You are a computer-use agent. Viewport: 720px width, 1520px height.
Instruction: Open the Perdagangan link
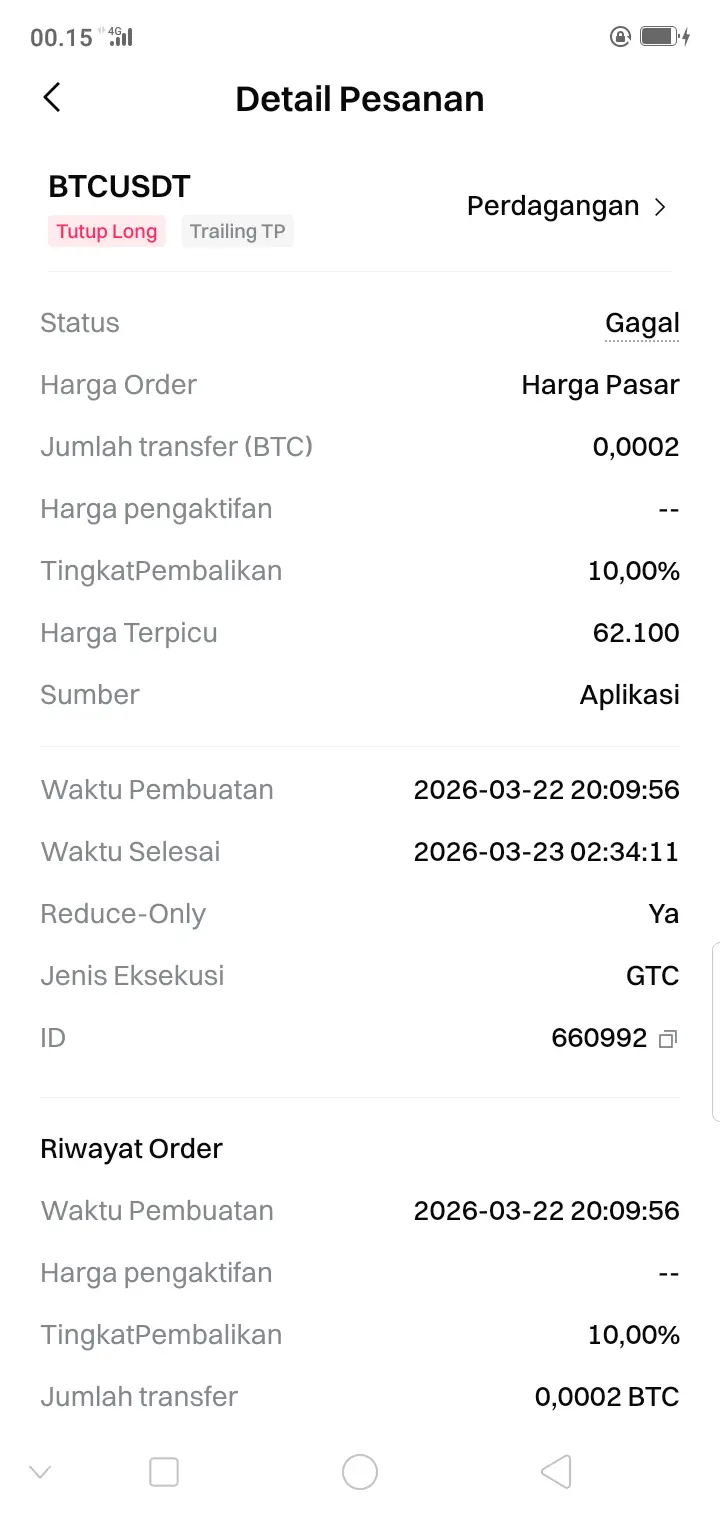tap(567, 206)
